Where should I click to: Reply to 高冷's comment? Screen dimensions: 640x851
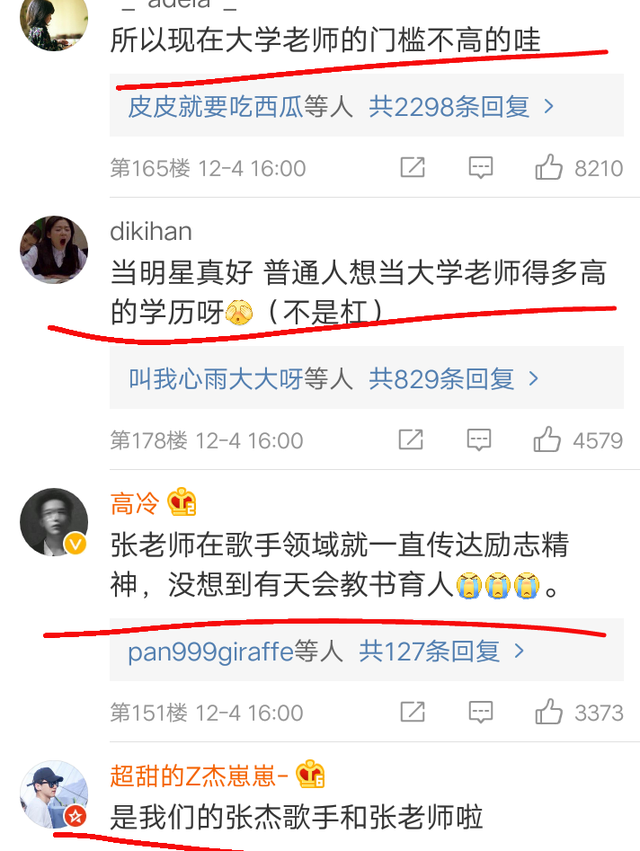[x=481, y=712]
